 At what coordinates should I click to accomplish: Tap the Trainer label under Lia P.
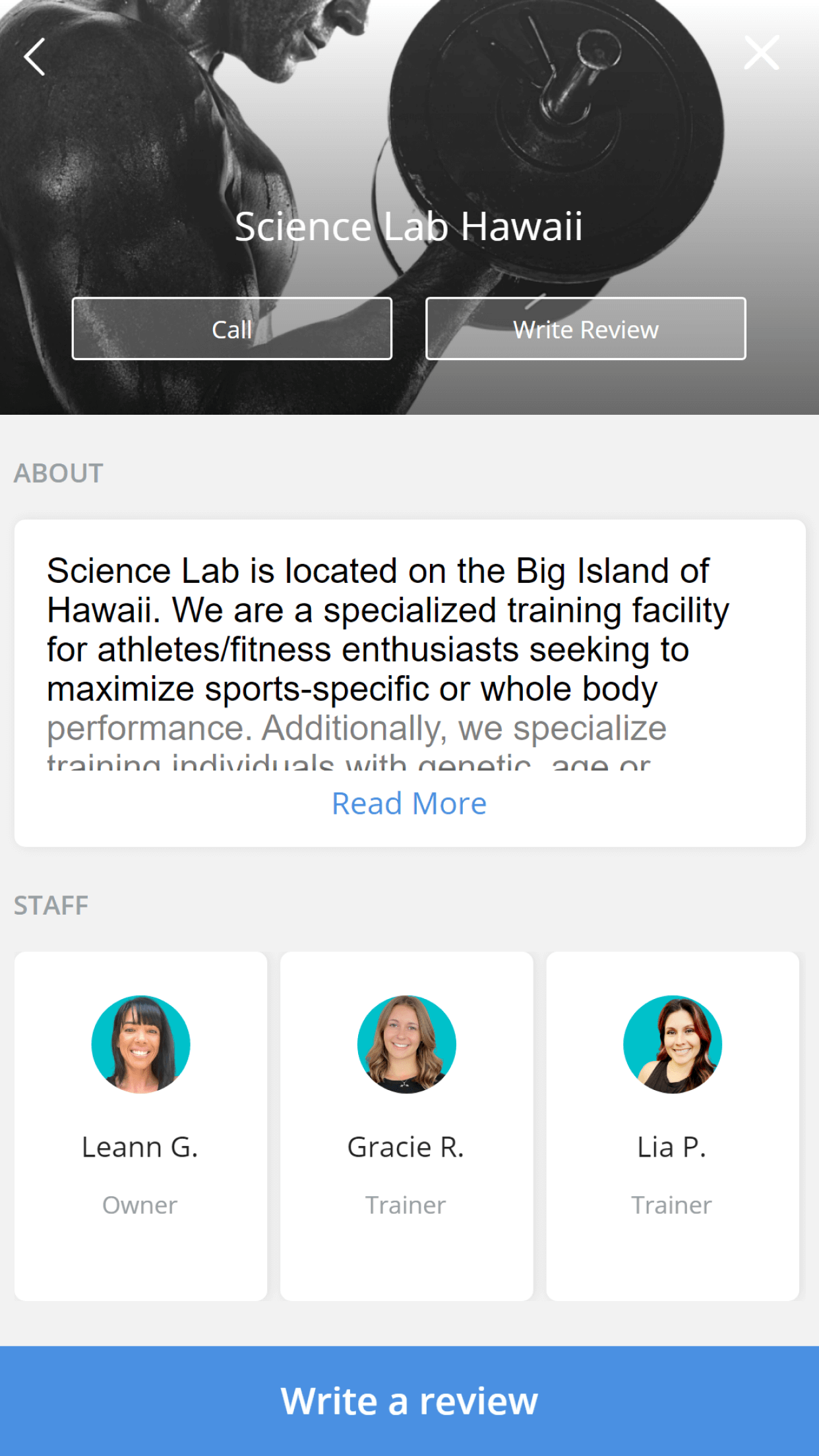click(672, 1205)
